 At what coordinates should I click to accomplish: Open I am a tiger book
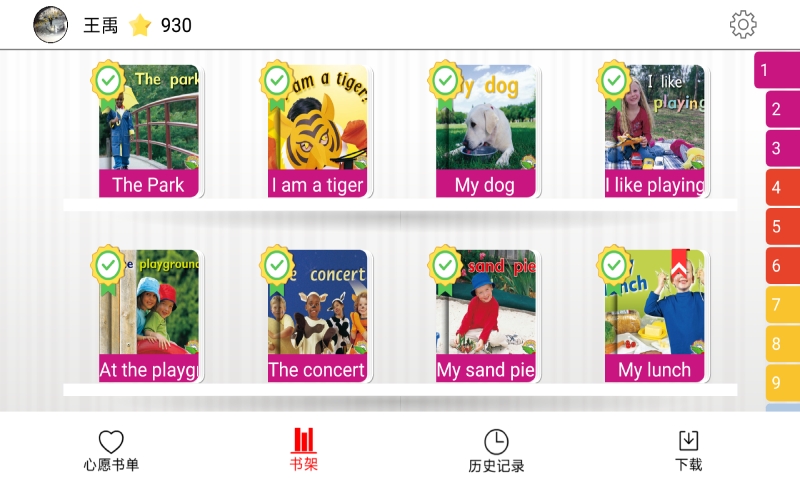(x=317, y=131)
